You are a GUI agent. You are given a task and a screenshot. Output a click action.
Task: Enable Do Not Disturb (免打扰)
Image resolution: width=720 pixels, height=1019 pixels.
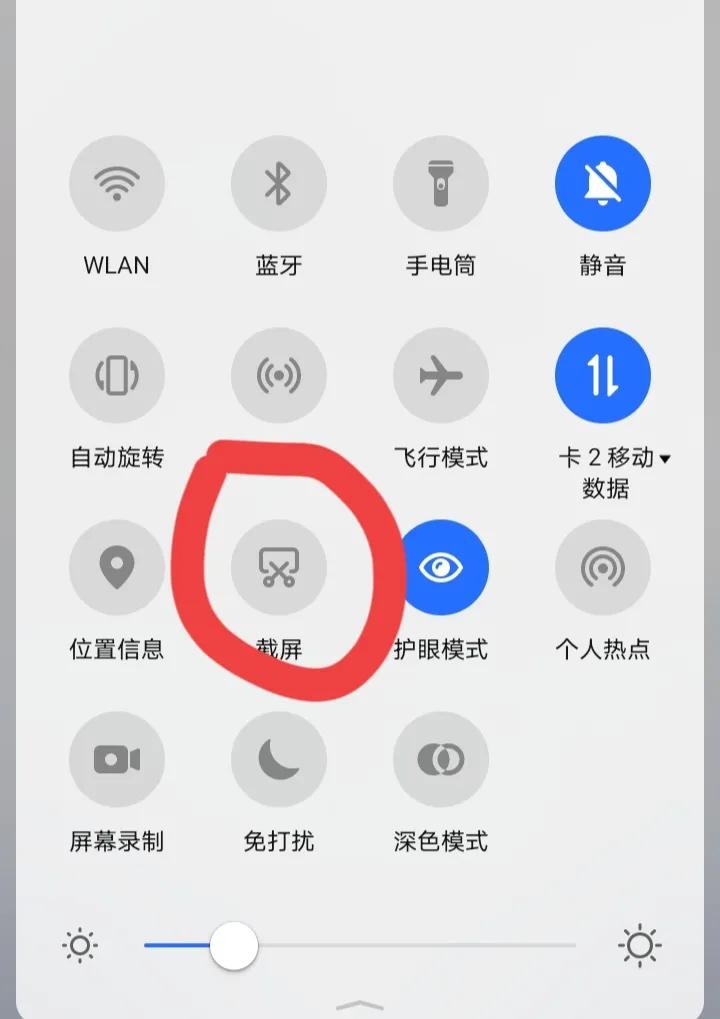point(279,759)
